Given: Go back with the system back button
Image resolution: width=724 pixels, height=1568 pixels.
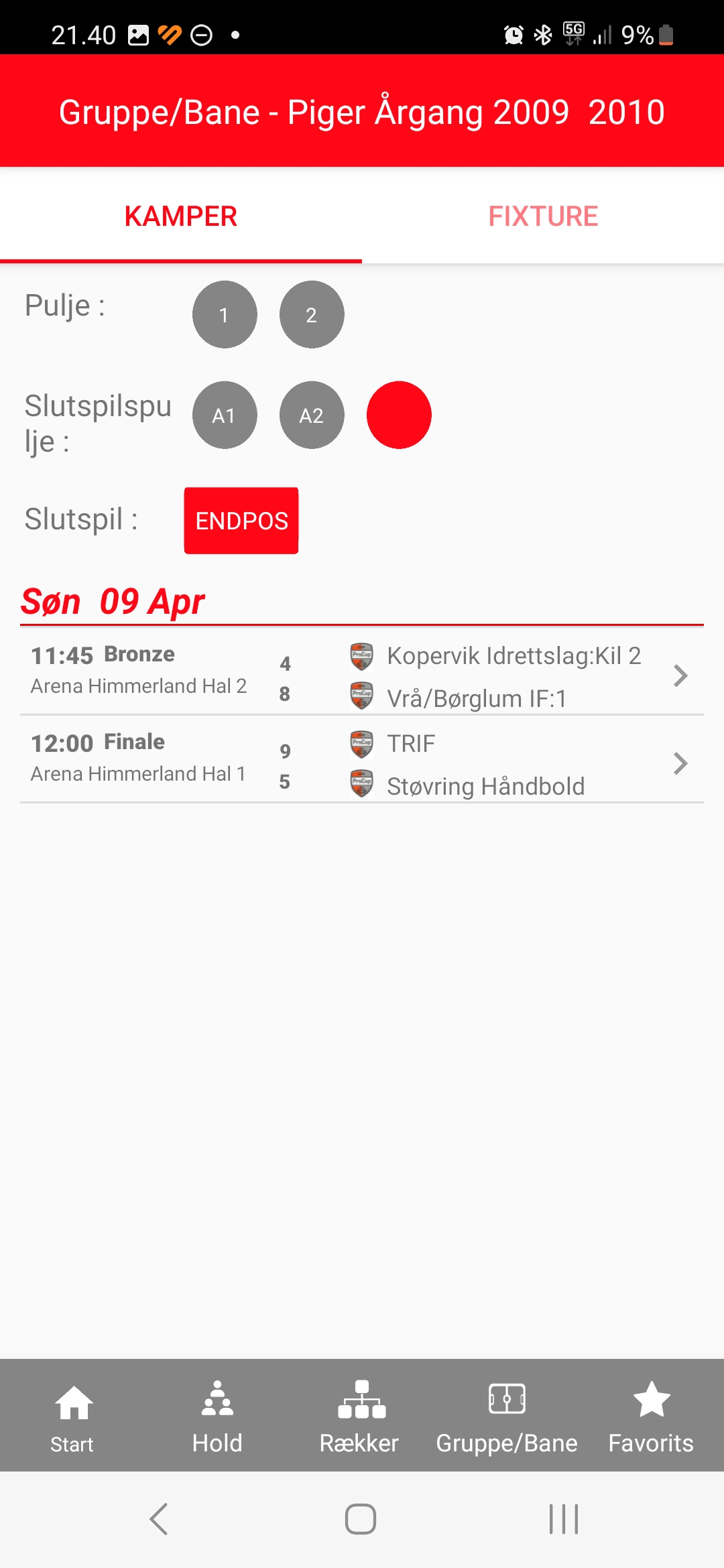Looking at the screenshot, I should pos(159,1519).
